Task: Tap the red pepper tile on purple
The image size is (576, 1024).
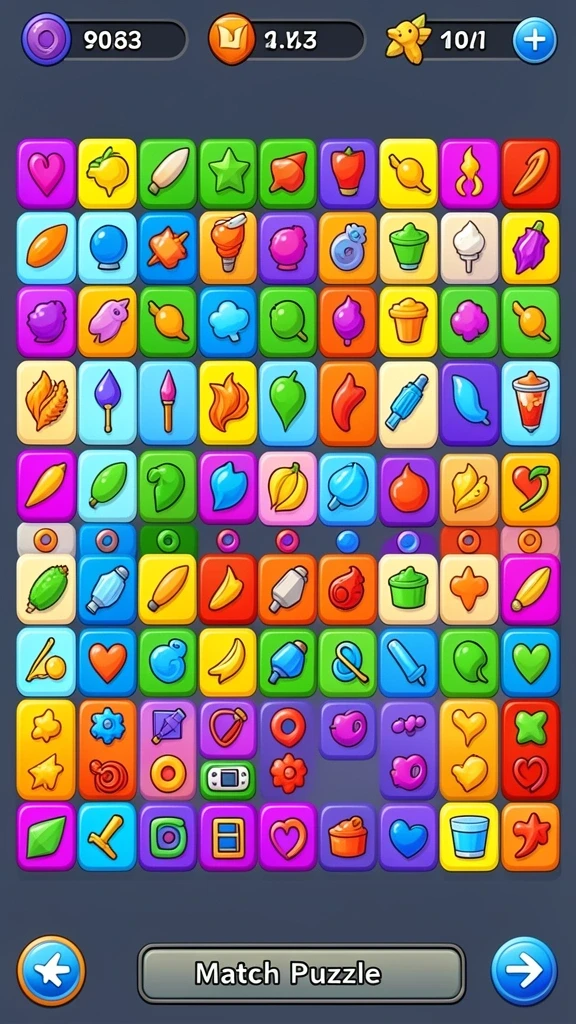Action: [x=348, y=174]
